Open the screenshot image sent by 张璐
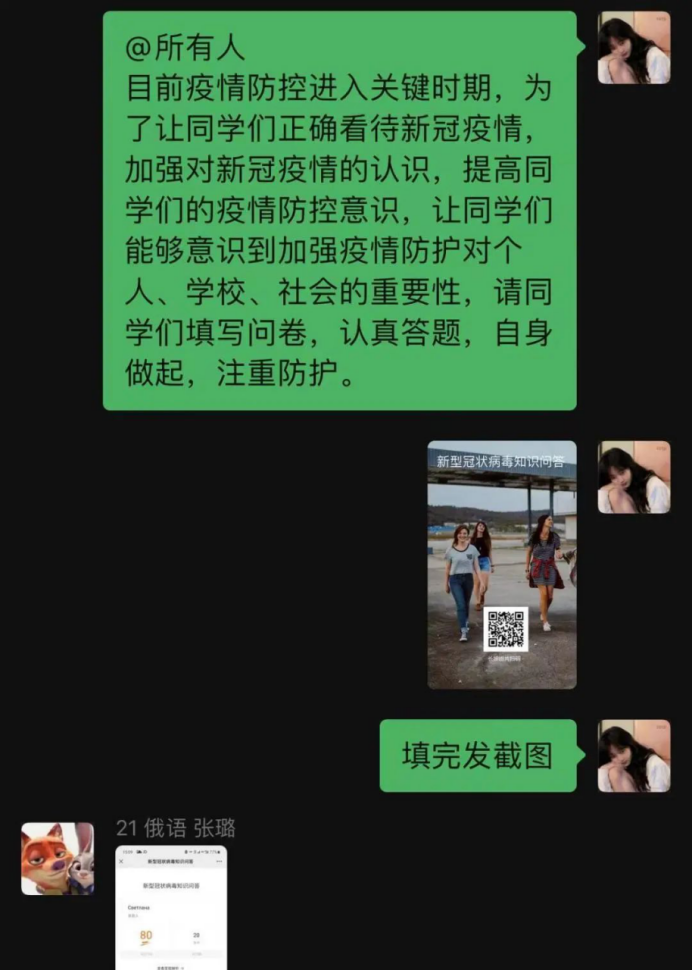This screenshot has width=693, height=970. pyautogui.click(x=171, y=906)
